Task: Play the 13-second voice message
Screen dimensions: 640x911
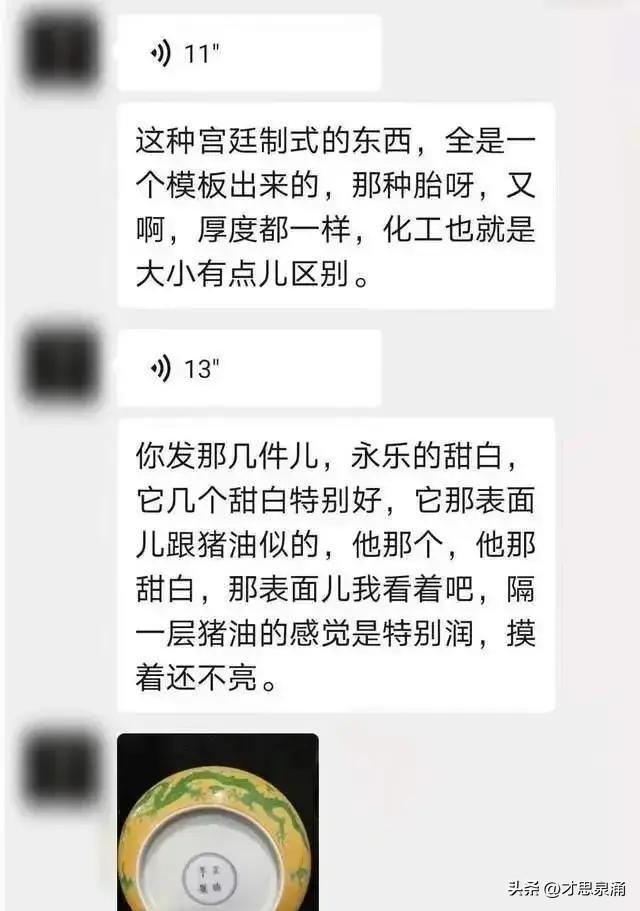Action: (248, 368)
